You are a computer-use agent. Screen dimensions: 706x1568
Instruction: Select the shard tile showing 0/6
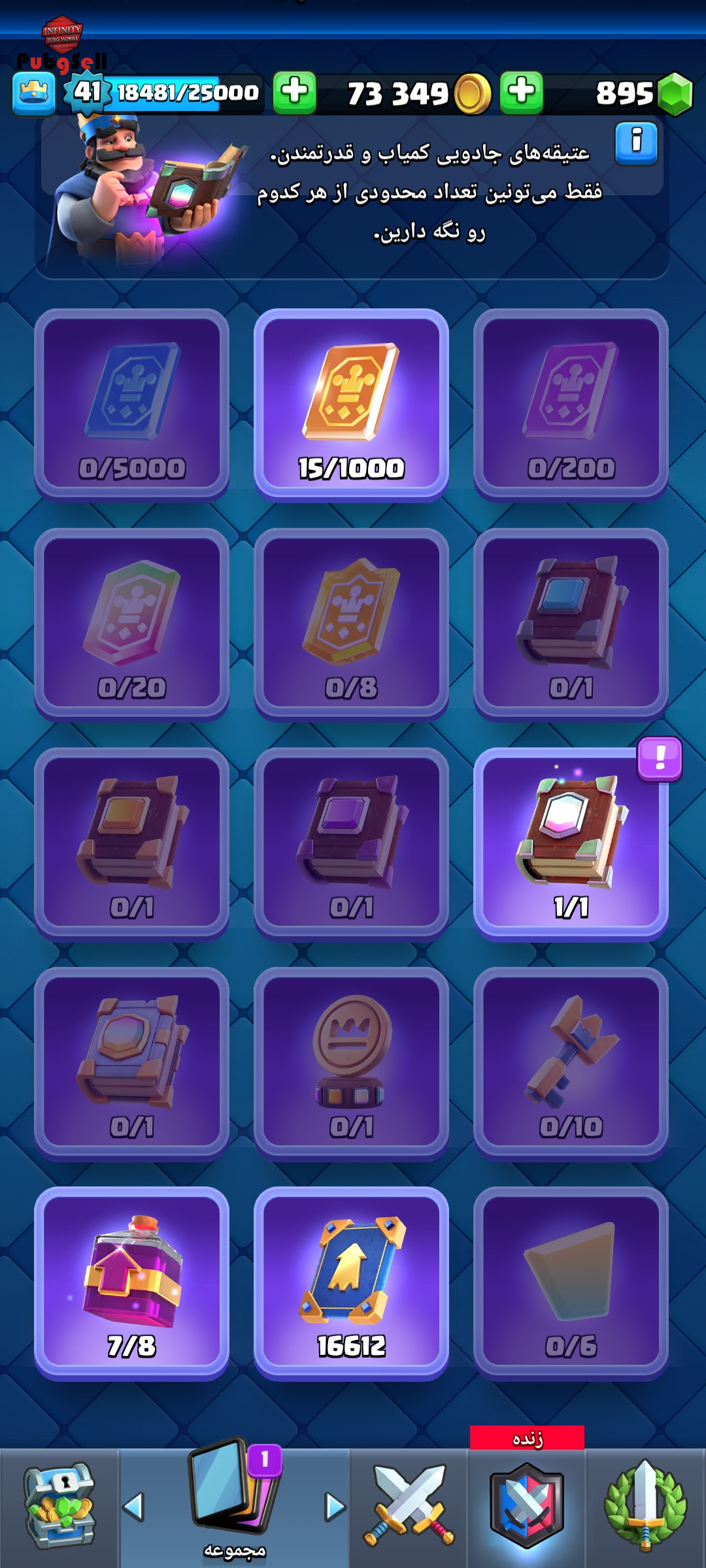coord(571,1282)
